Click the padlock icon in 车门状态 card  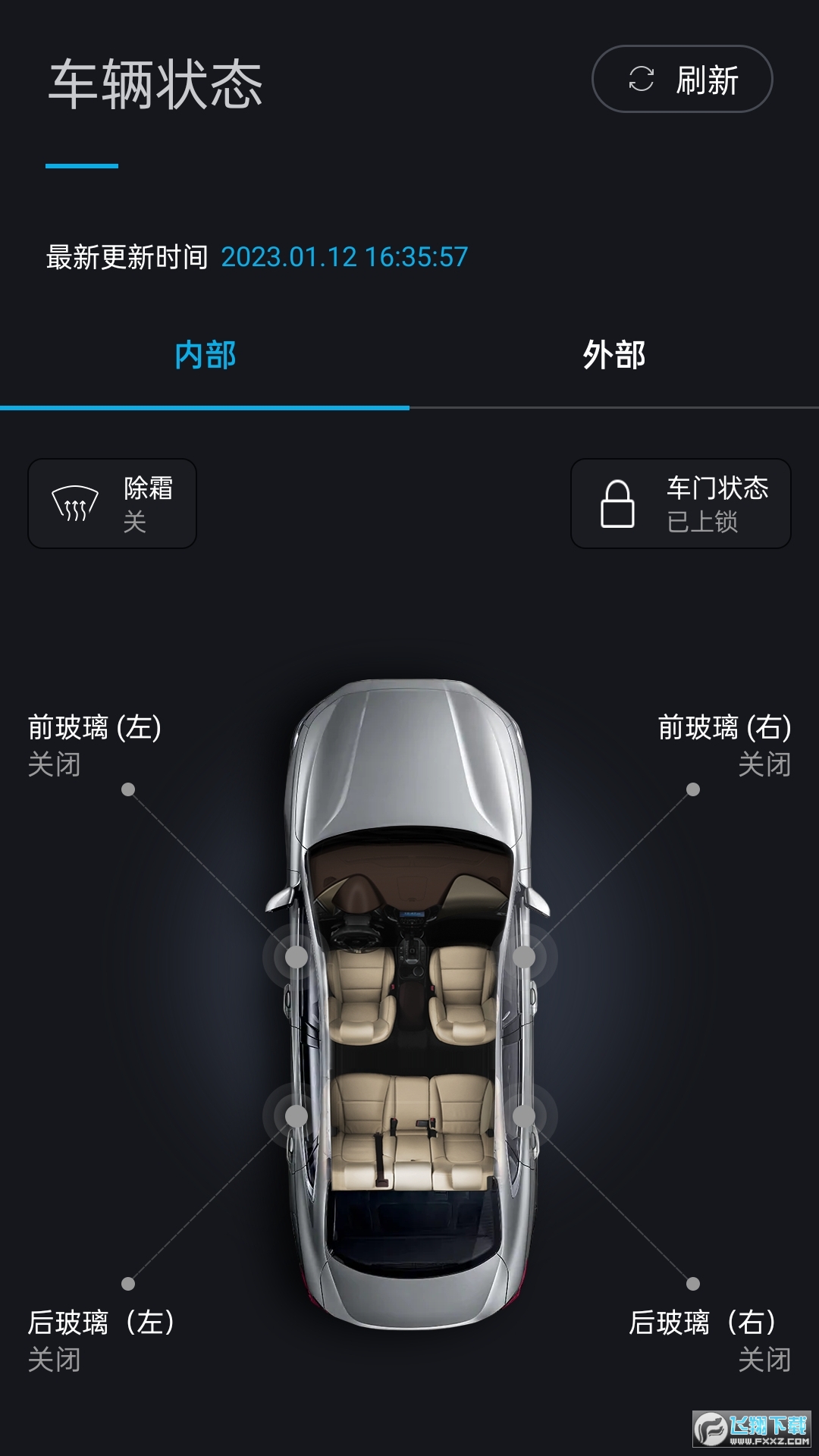point(618,503)
